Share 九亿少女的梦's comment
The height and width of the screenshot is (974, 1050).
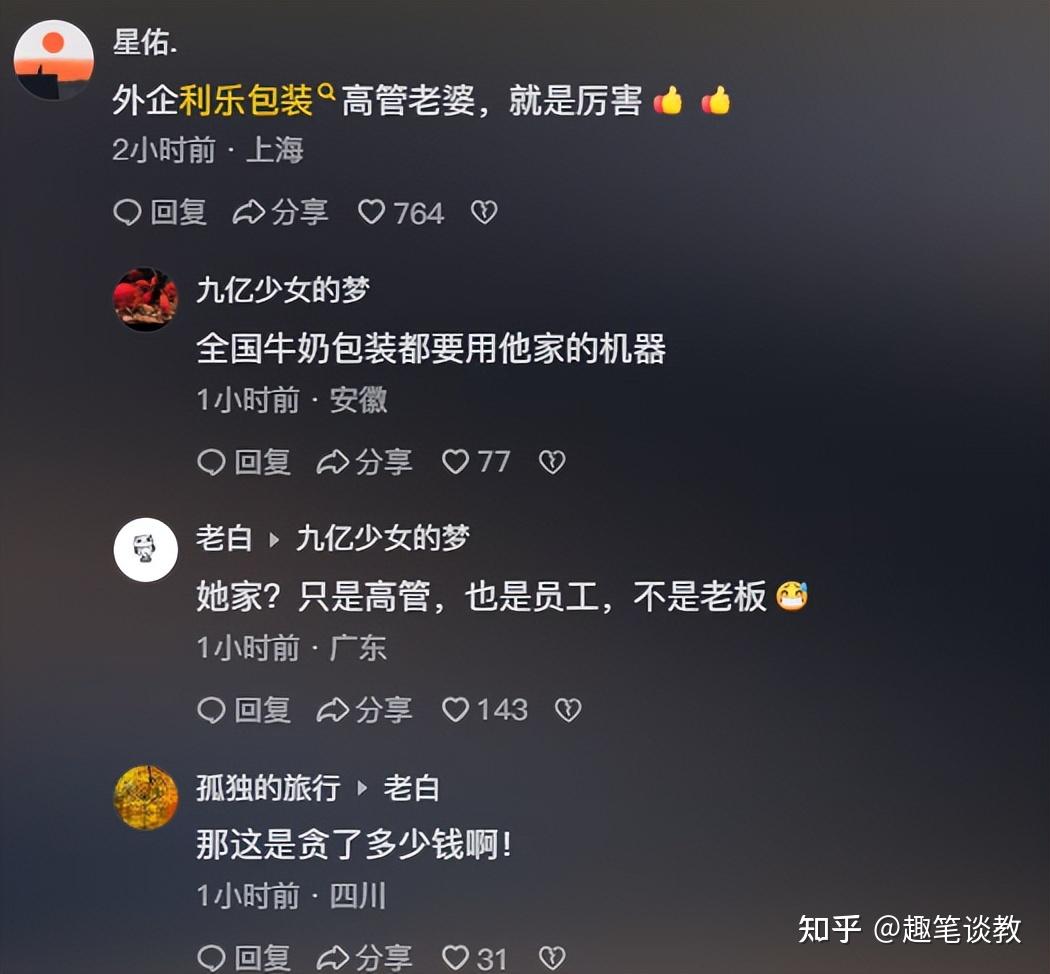(365, 461)
